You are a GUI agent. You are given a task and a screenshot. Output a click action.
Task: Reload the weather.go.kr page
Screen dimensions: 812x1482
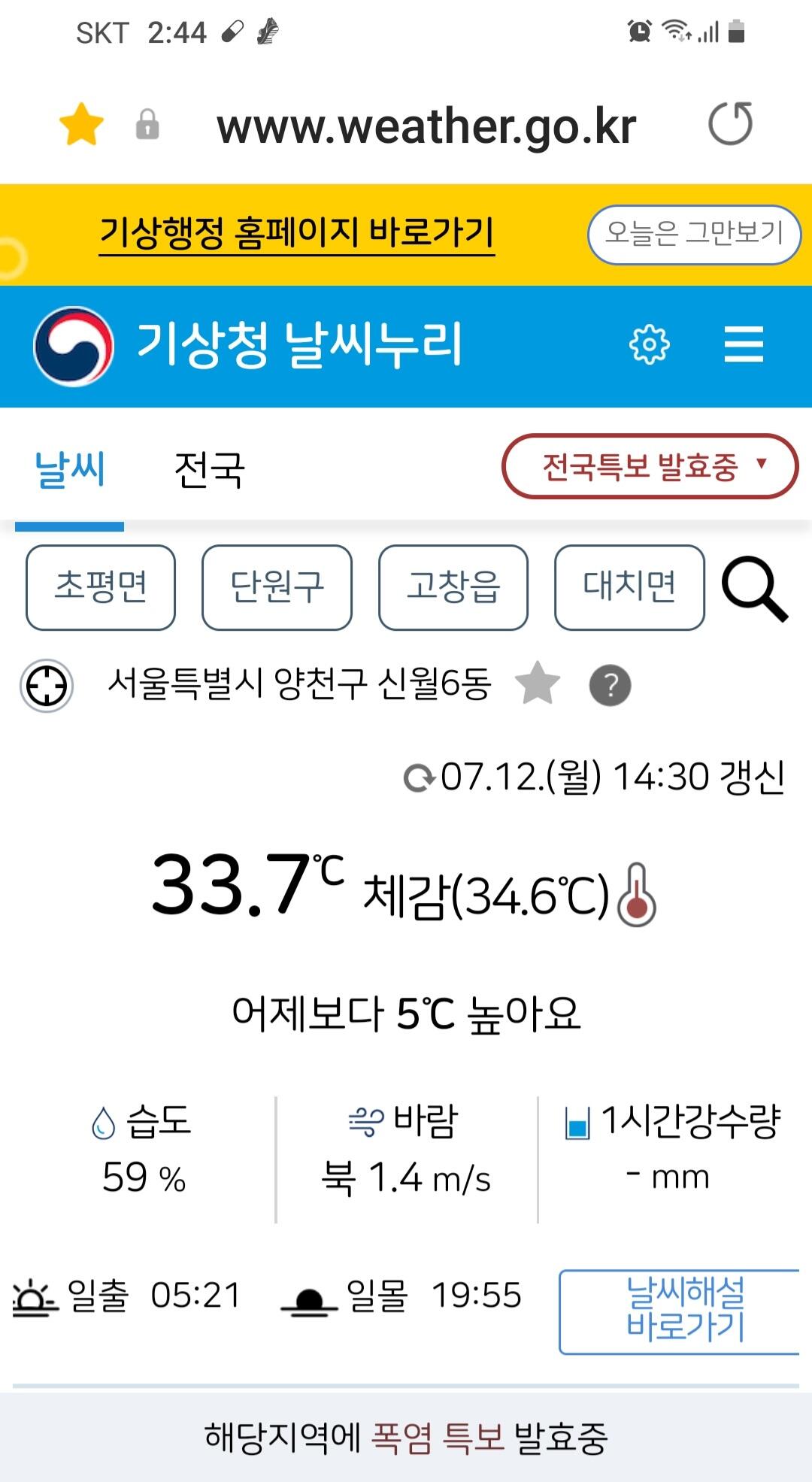pos(730,123)
